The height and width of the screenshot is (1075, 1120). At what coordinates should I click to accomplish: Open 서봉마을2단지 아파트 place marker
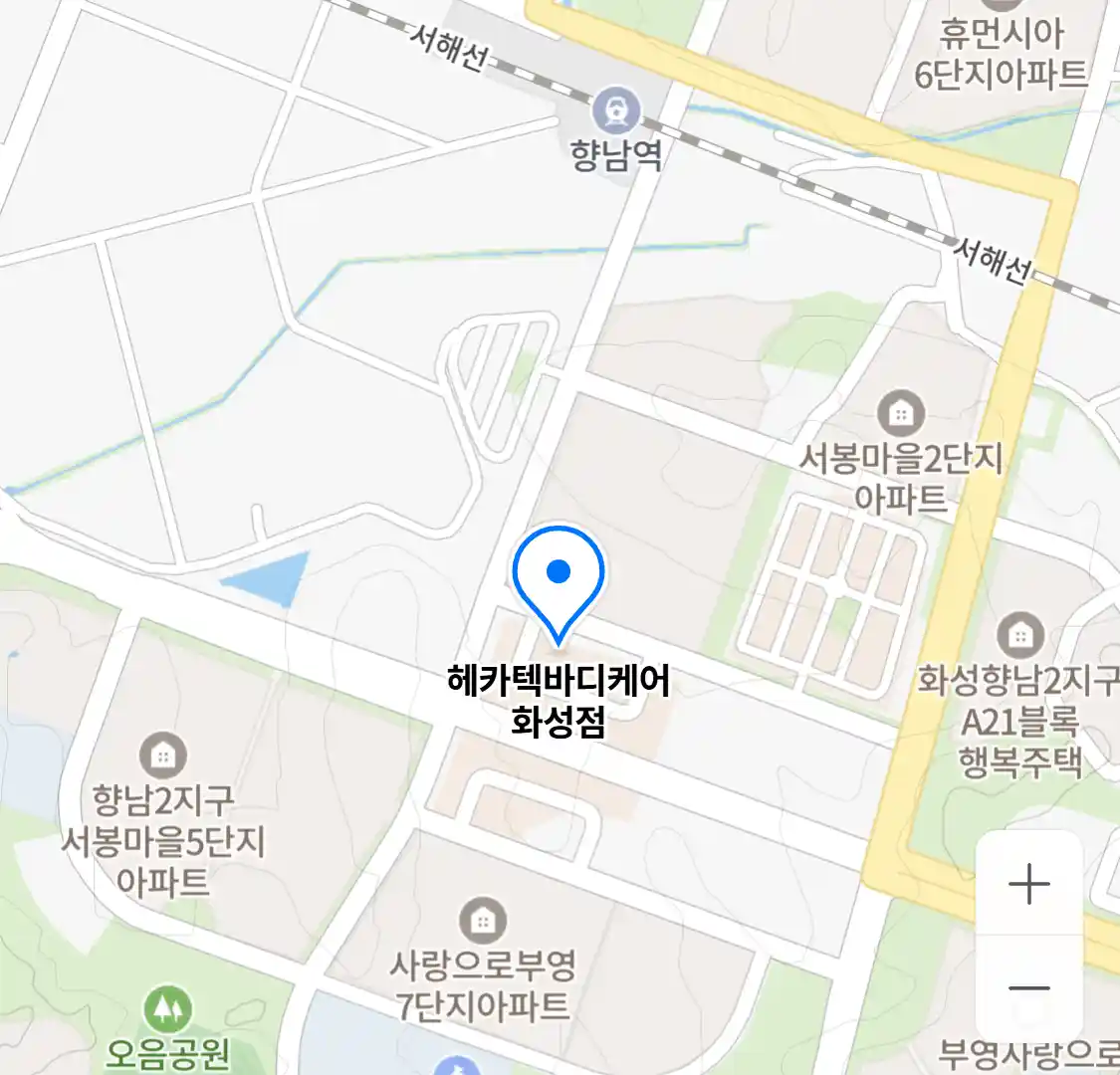(900, 413)
